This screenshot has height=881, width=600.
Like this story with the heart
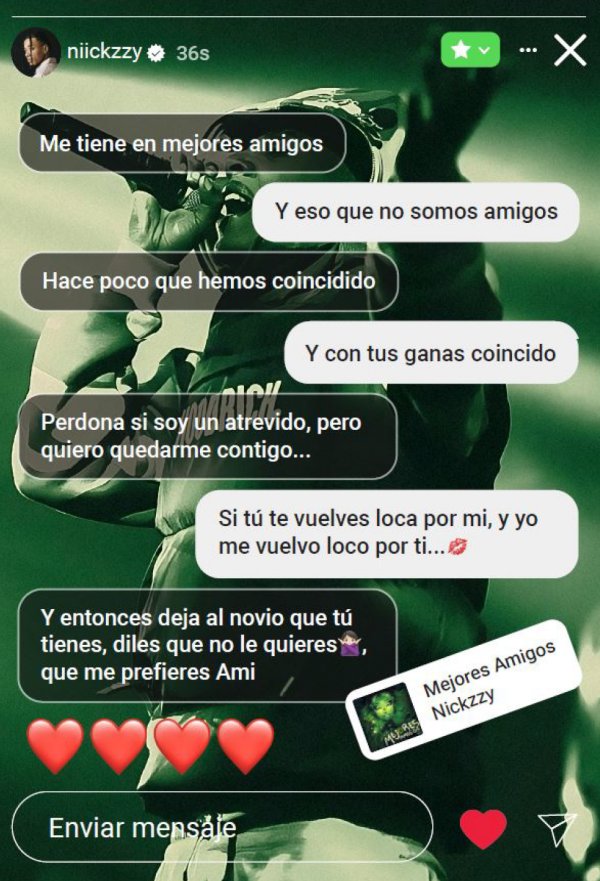pyautogui.click(x=483, y=827)
